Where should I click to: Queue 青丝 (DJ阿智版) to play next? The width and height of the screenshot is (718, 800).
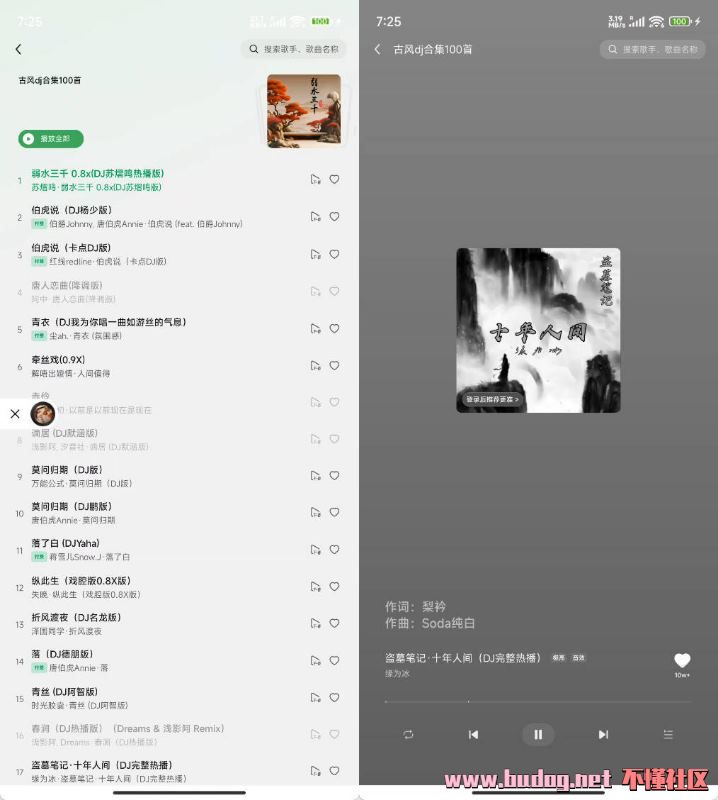pos(315,697)
